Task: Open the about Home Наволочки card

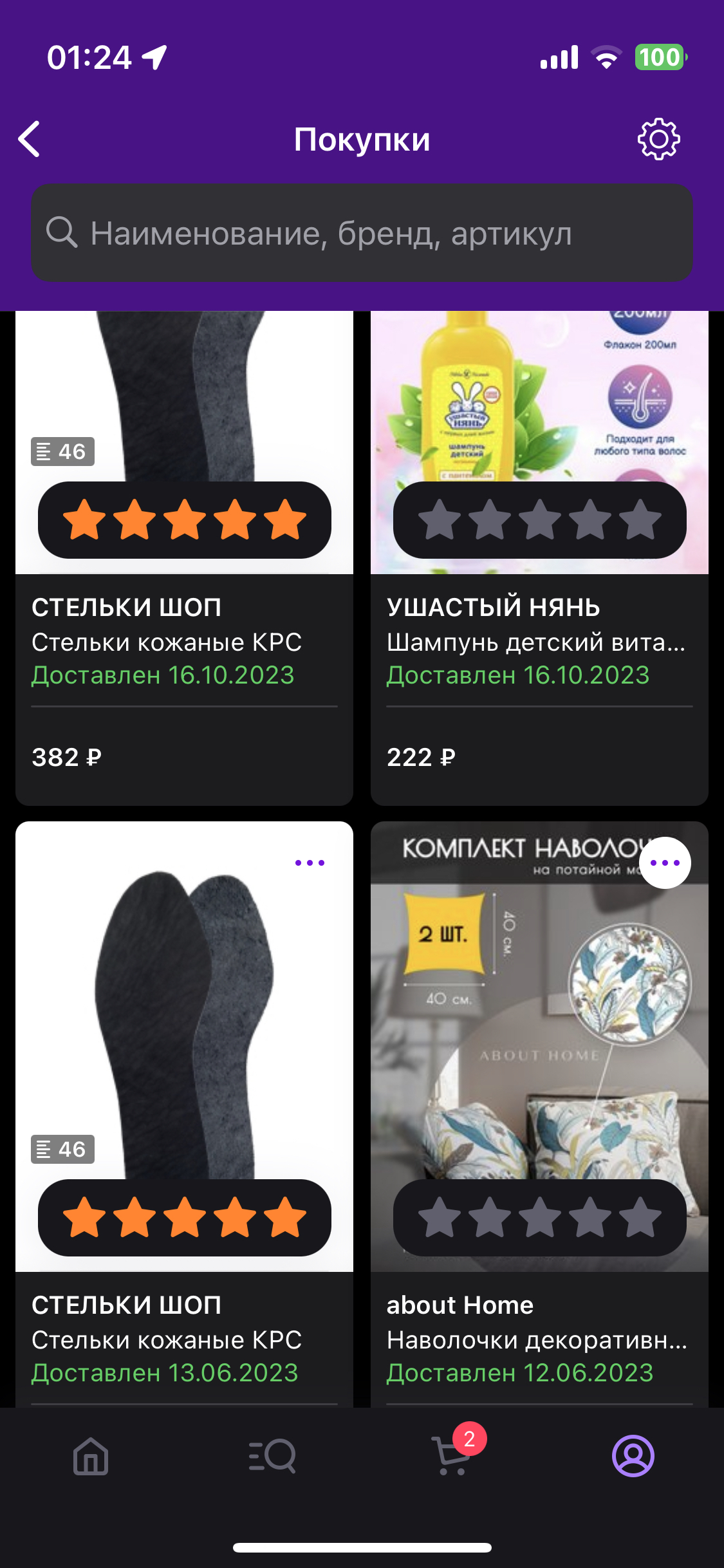Action: tap(539, 1114)
